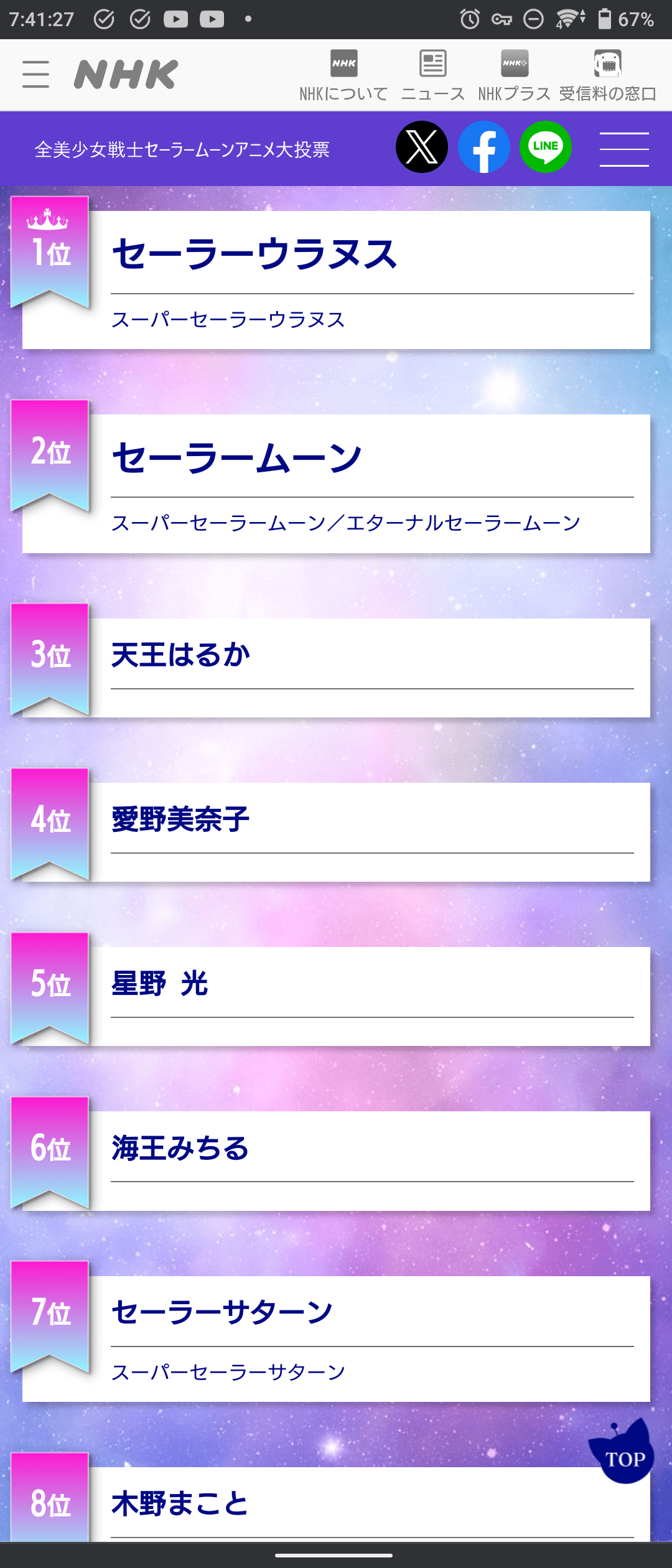Open the purple header menu
This screenshot has width=672, height=1568.
coord(624,149)
